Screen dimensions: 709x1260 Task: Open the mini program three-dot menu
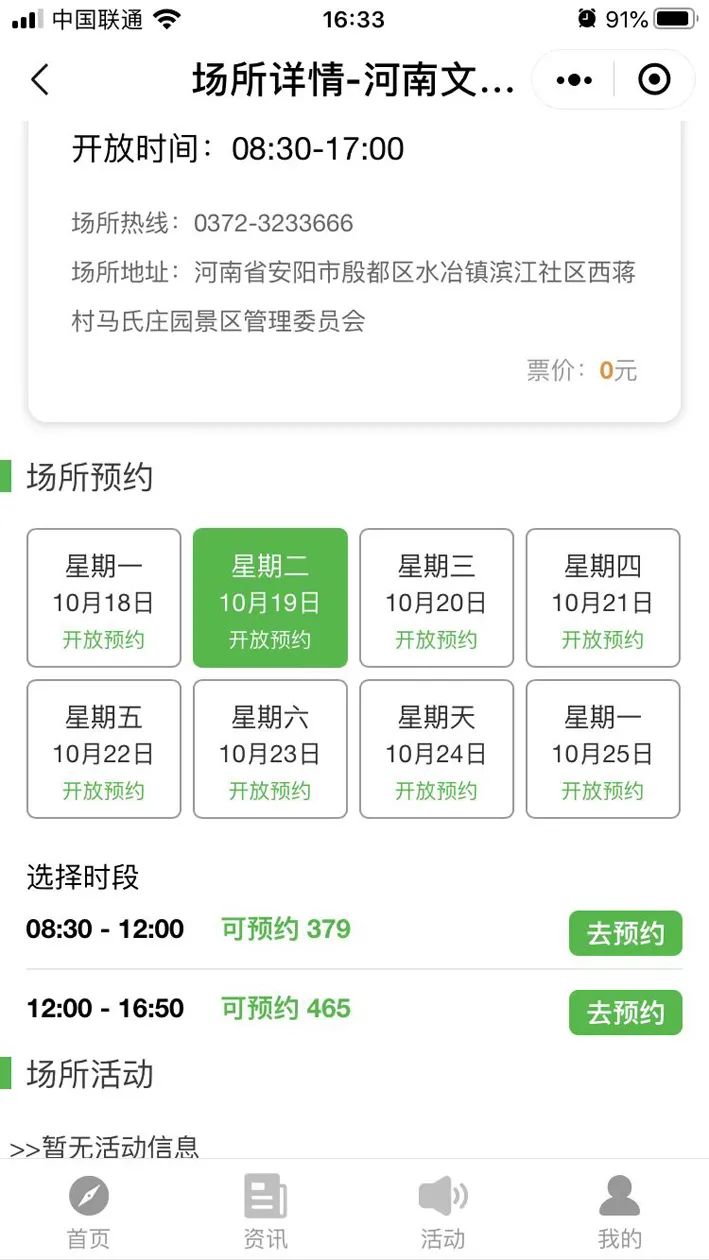pos(574,80)
